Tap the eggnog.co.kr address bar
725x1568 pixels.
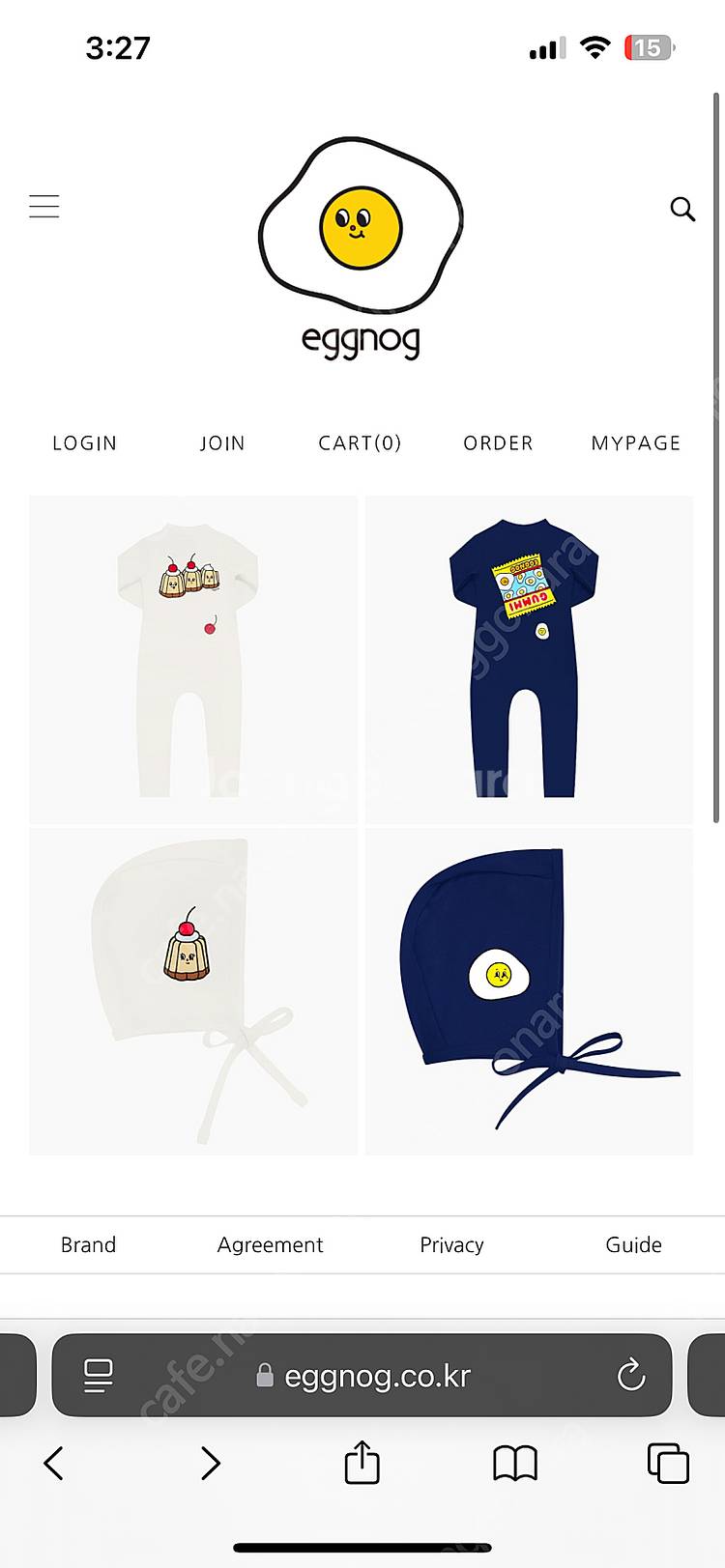(362, 1376)
